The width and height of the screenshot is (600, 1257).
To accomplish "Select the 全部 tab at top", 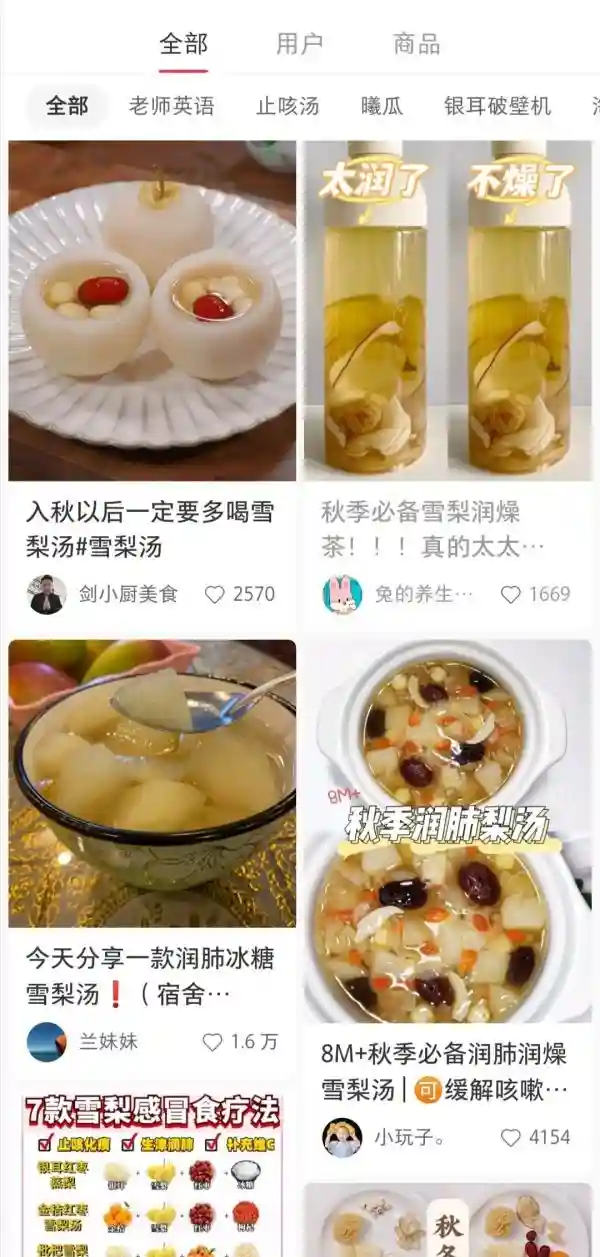I will click(183, 44).
